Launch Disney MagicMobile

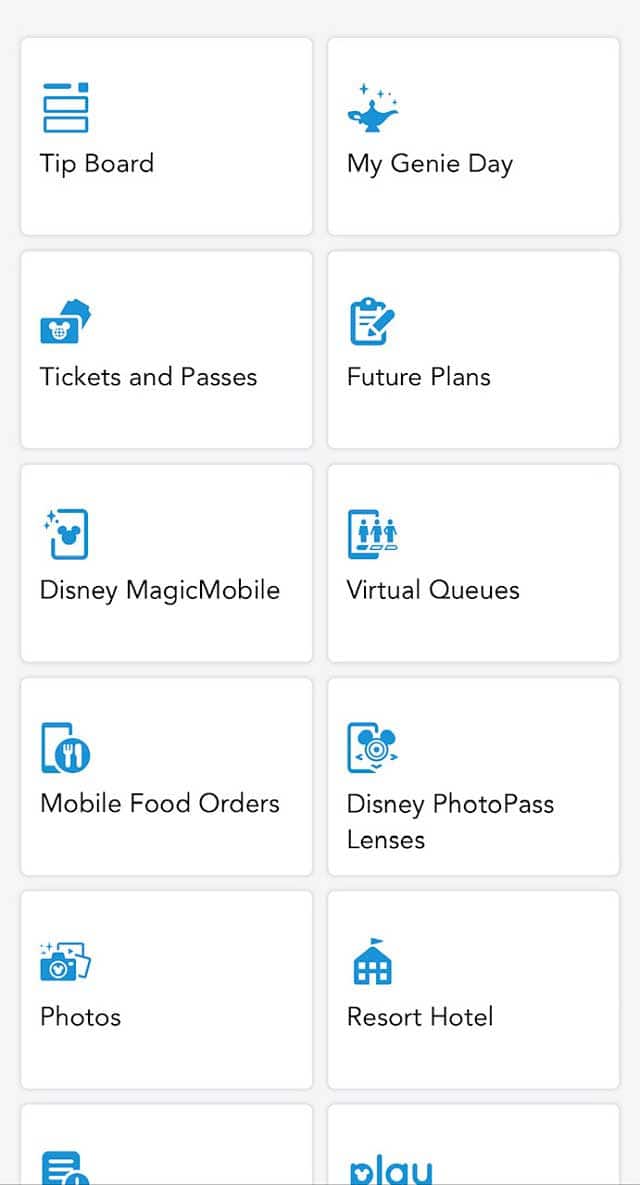pyautogui.click(x=166, y=563)
